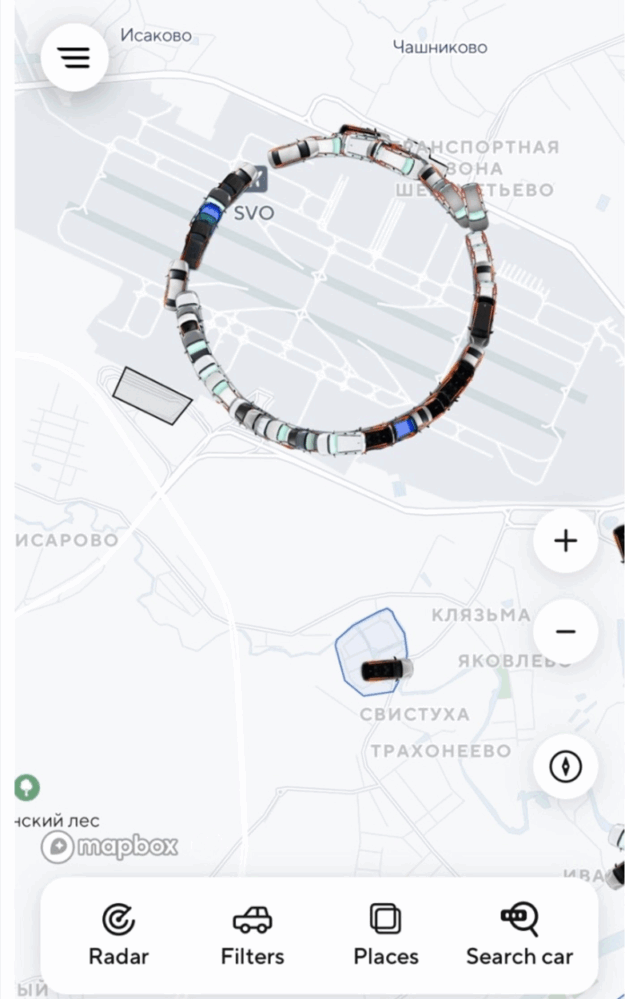Tap the compass button
The image size is (625, 999).
[x=565, y=767]
